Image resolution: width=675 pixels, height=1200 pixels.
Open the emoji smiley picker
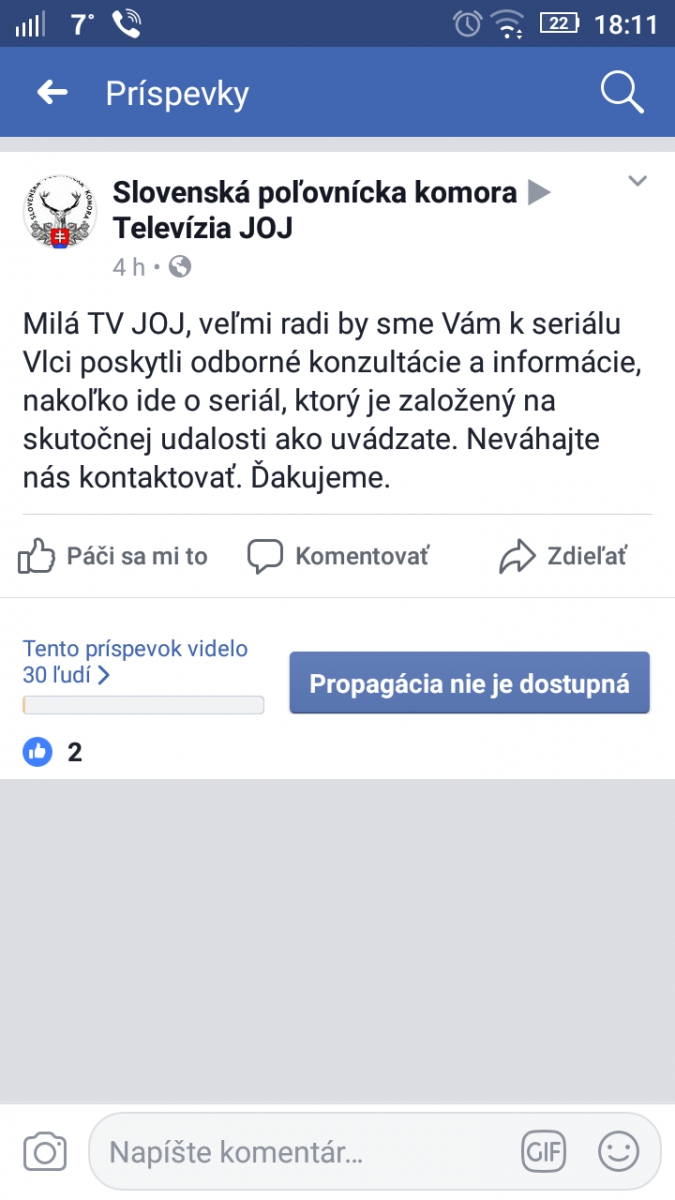[619, 1152]
